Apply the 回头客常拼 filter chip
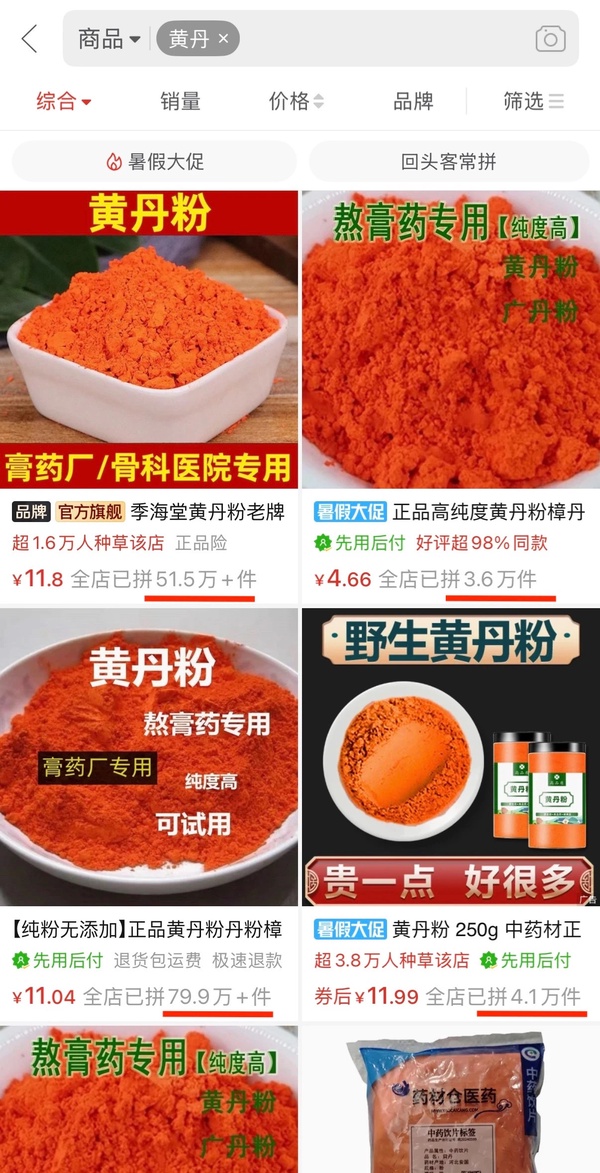Image resolution: width=600 pixels, height=1173 pixels. tap(448, 161)
